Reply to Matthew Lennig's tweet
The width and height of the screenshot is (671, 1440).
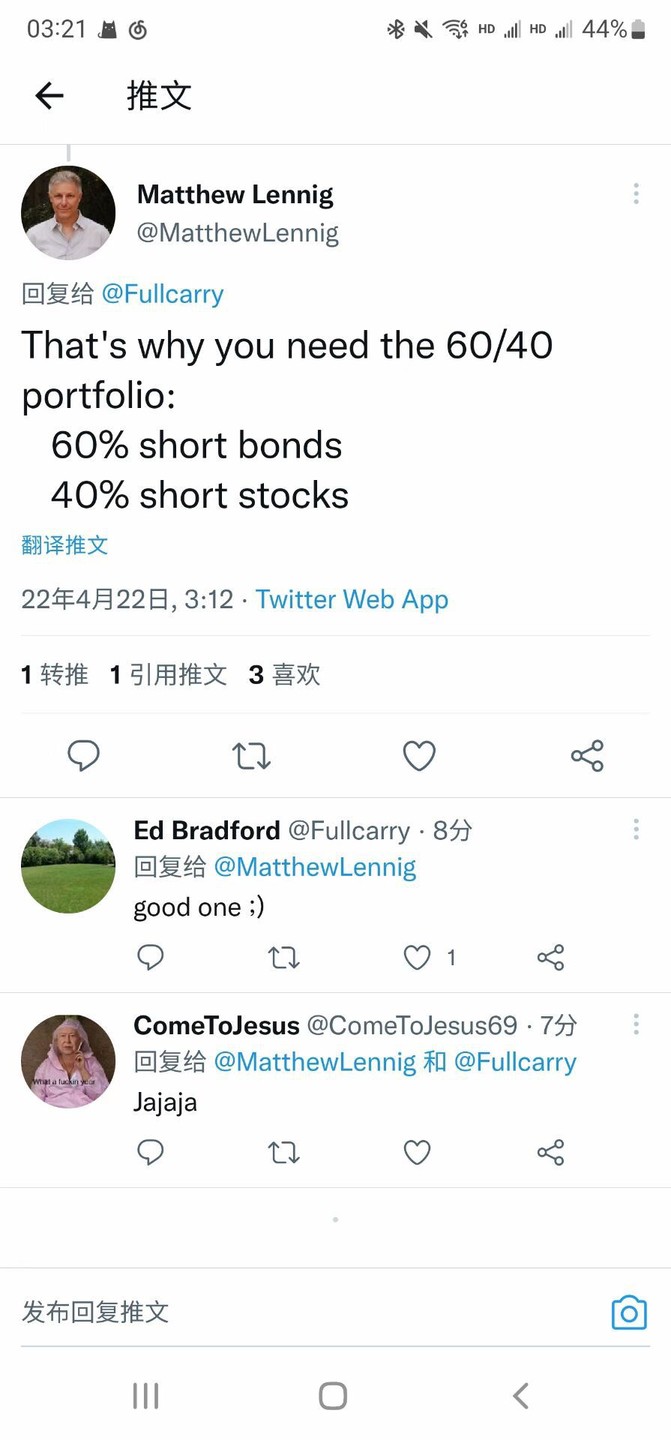[84, 755]
